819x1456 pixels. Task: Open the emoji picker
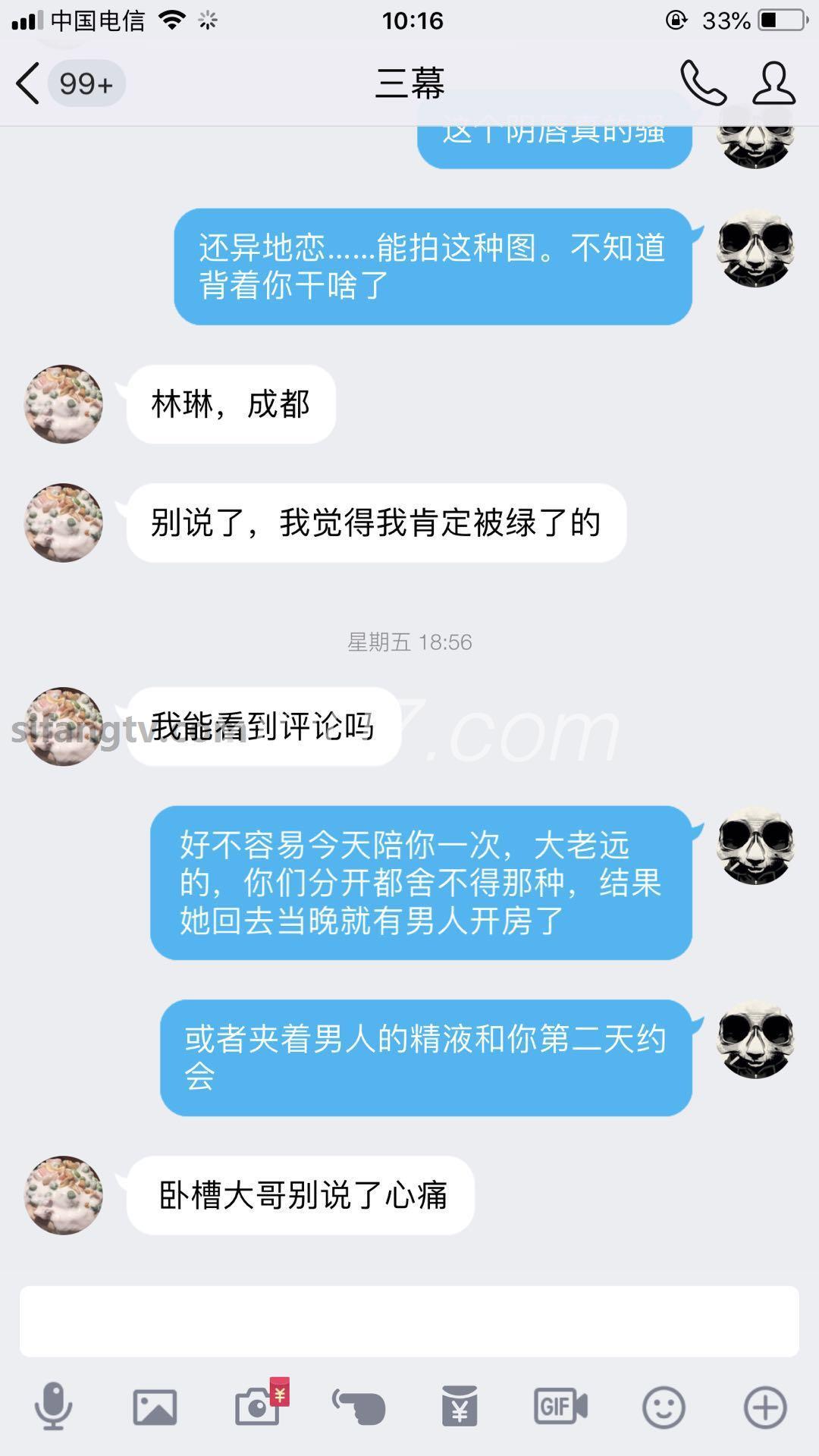click(664, 1407)
